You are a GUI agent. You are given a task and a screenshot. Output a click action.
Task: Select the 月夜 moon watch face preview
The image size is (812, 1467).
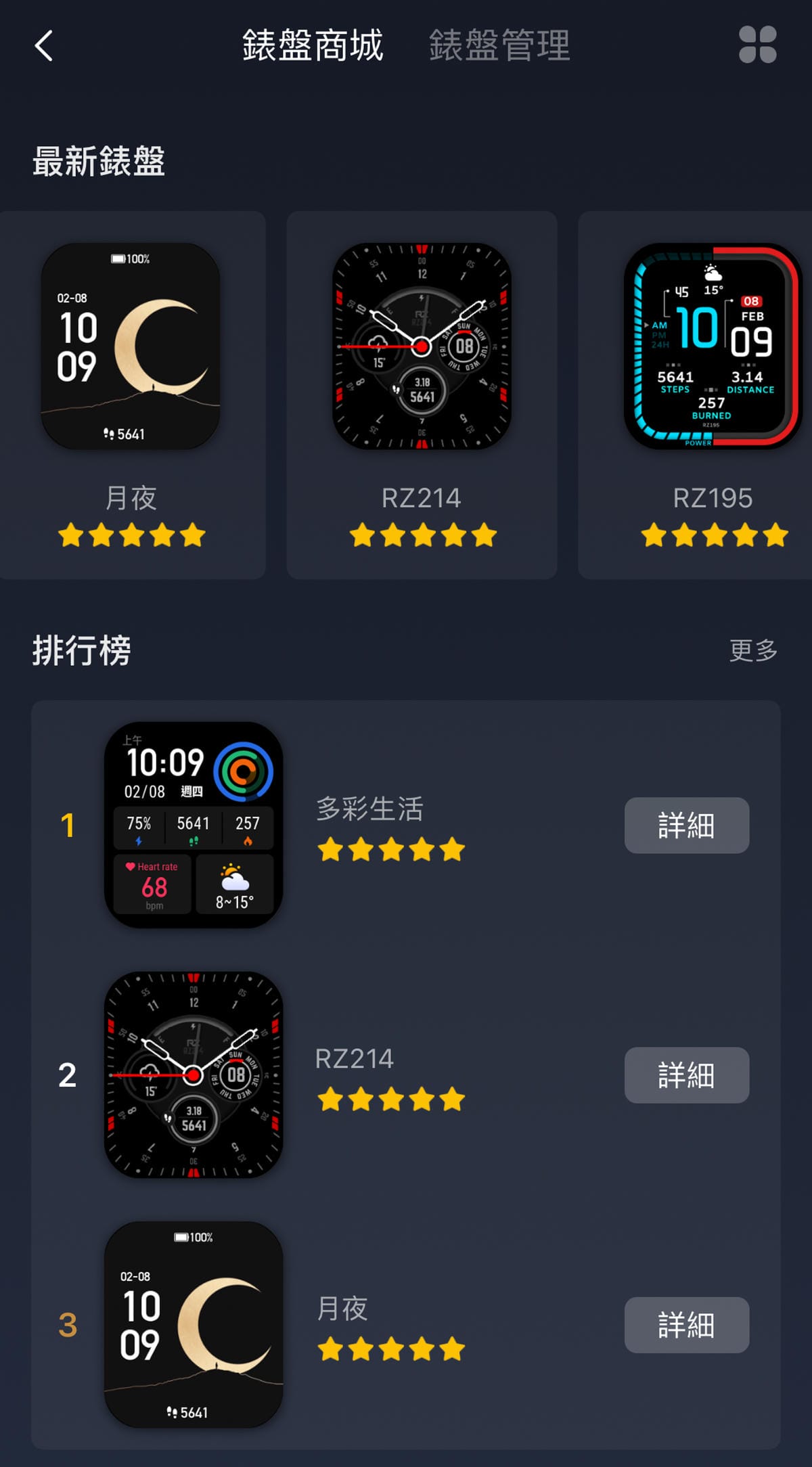tap(133, 345)
